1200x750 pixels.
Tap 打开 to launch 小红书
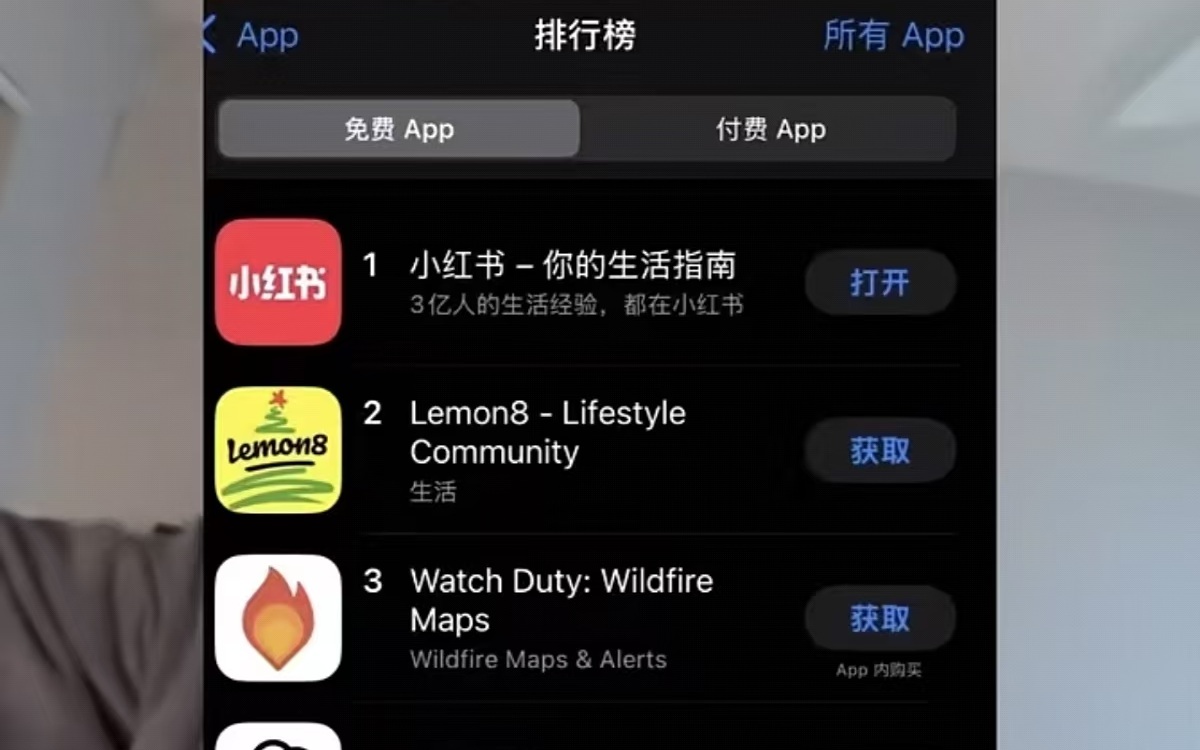[880, 283]
